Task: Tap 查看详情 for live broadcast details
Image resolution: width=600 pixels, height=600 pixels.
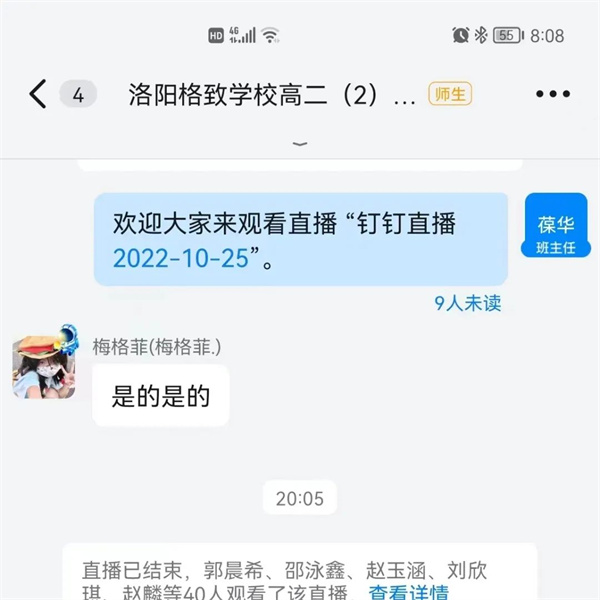Action: point(408,593)
